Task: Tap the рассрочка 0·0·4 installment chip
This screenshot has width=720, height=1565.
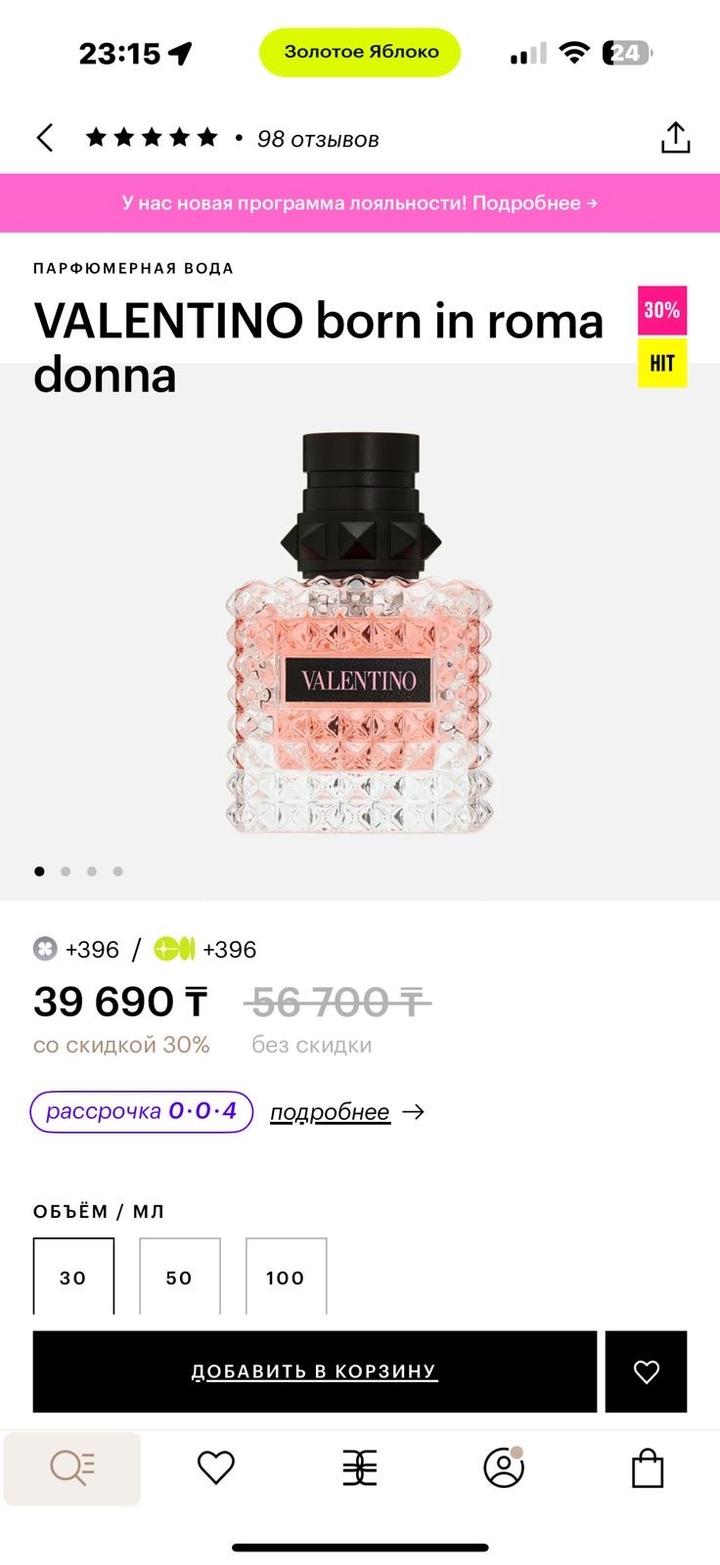Action: [141, 1111]
